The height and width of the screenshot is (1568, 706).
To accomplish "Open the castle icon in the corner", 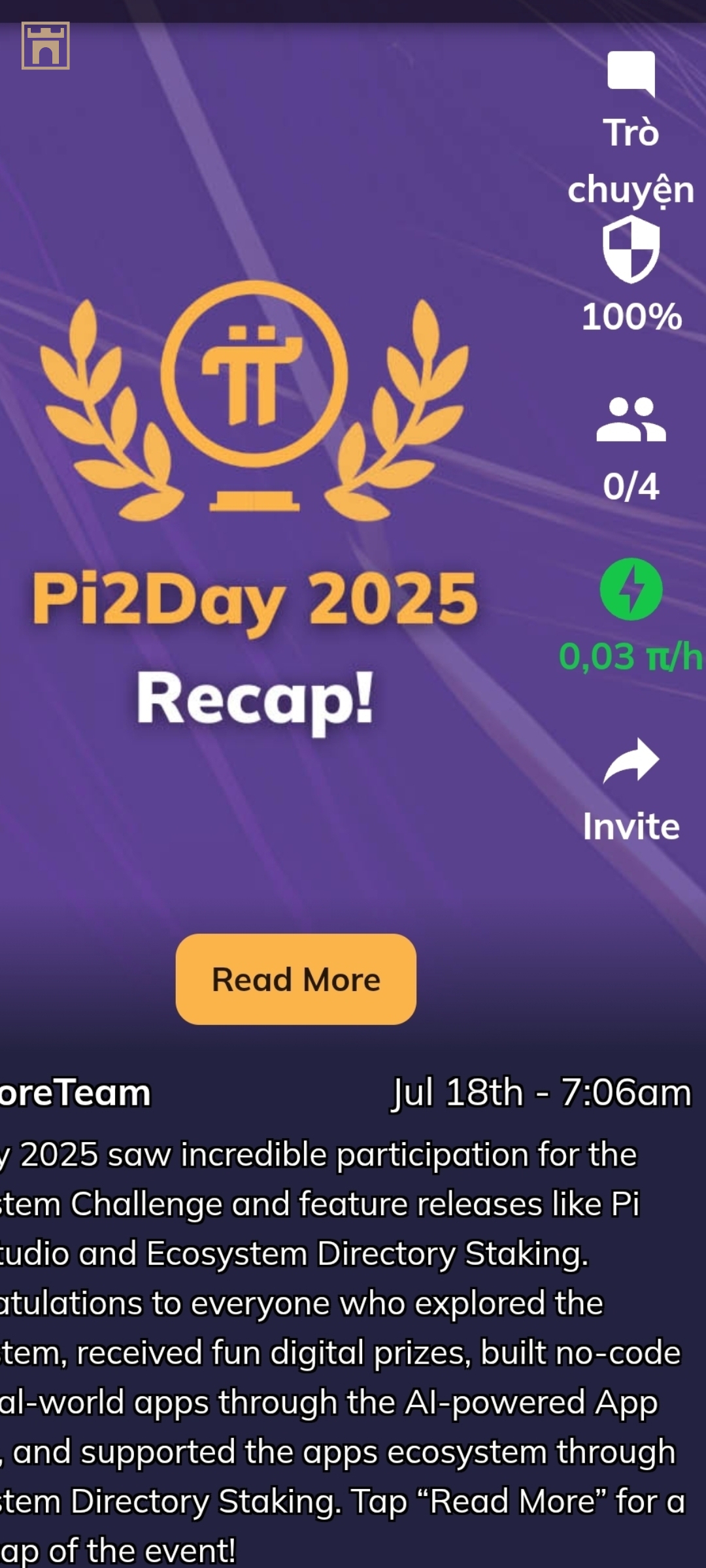I will (x=46, y=46).
